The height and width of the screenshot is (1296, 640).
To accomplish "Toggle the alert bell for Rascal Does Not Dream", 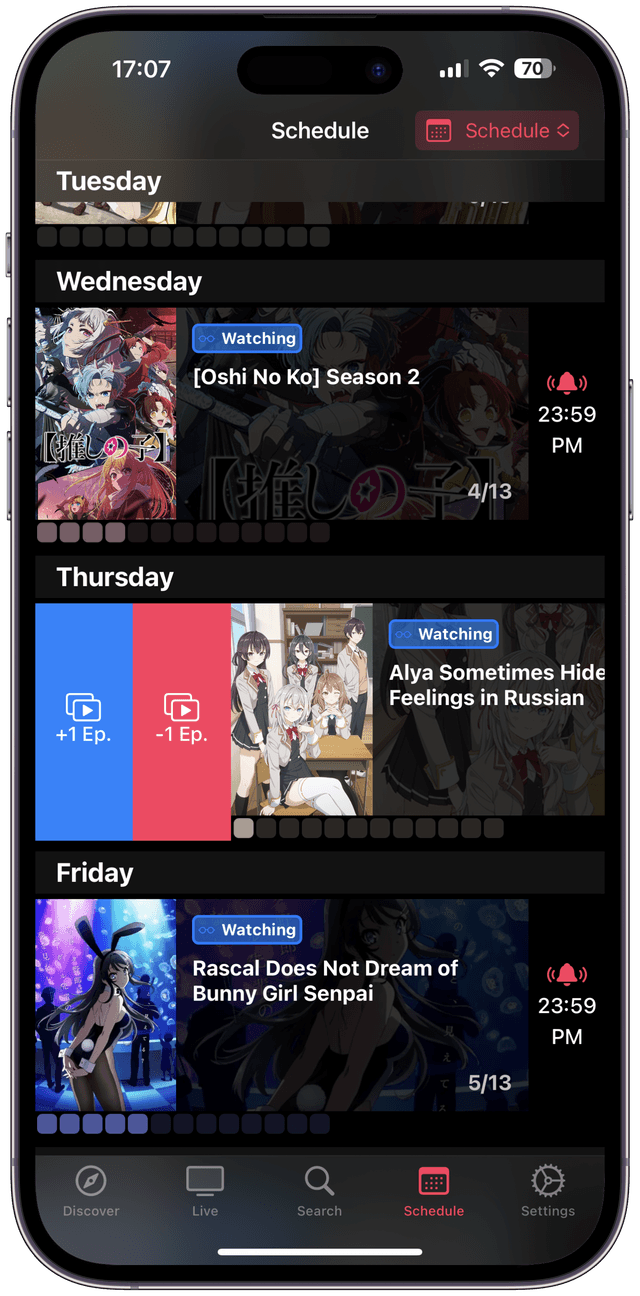I will point(567,974).
